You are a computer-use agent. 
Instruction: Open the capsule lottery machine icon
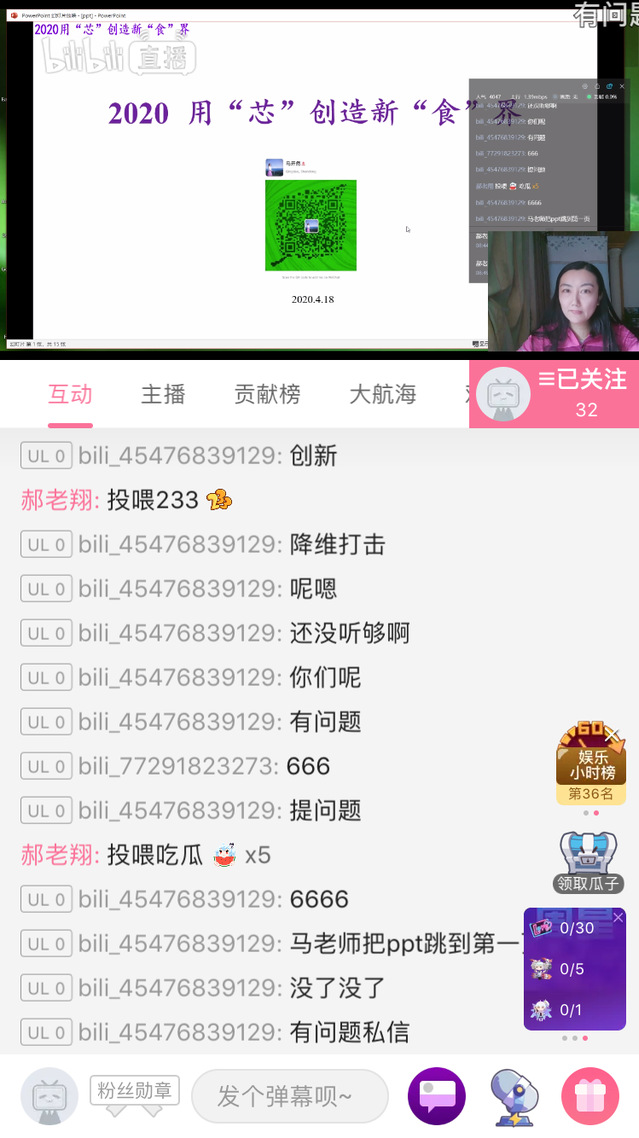pyautogui.click(x=513, y=1096)
